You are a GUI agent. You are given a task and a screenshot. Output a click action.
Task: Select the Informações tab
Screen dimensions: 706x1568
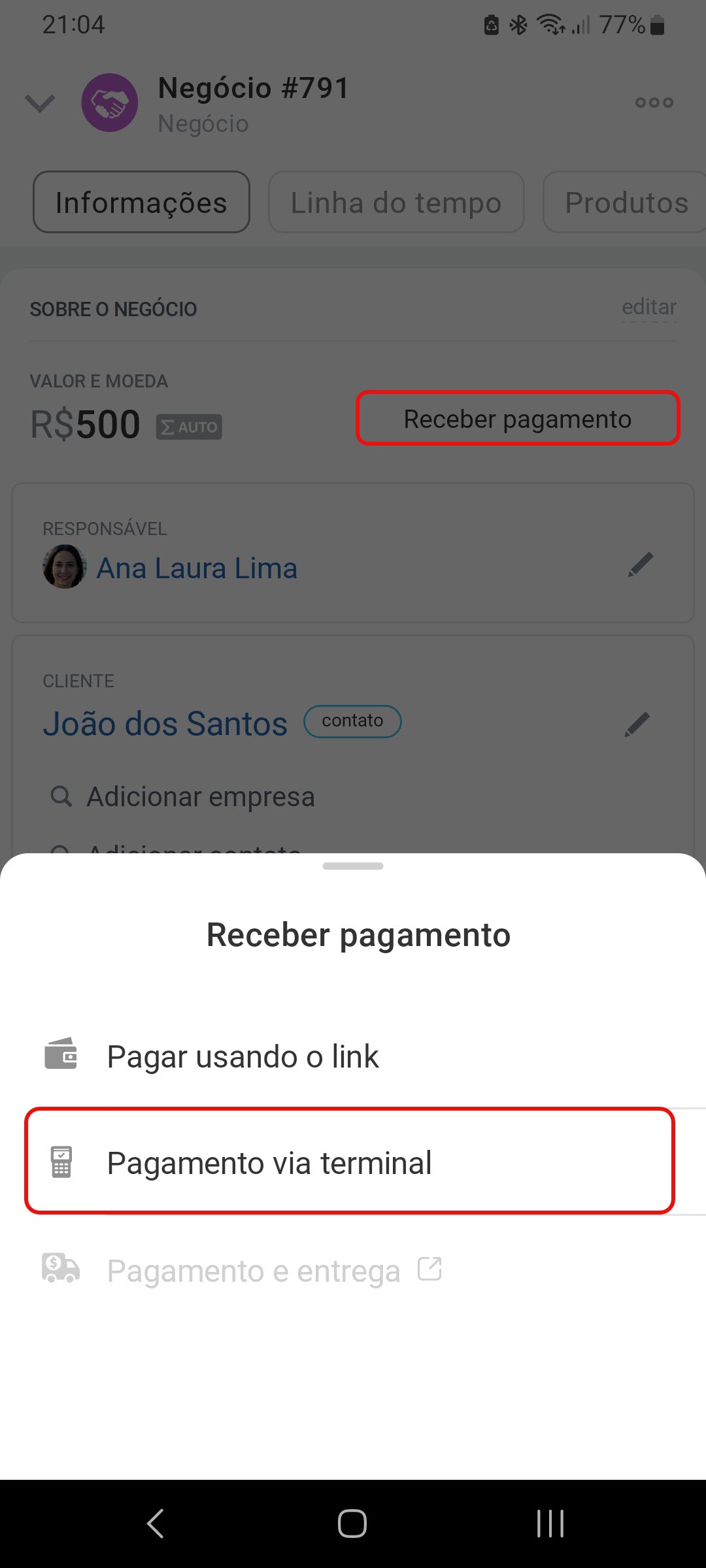click(141, 203)
